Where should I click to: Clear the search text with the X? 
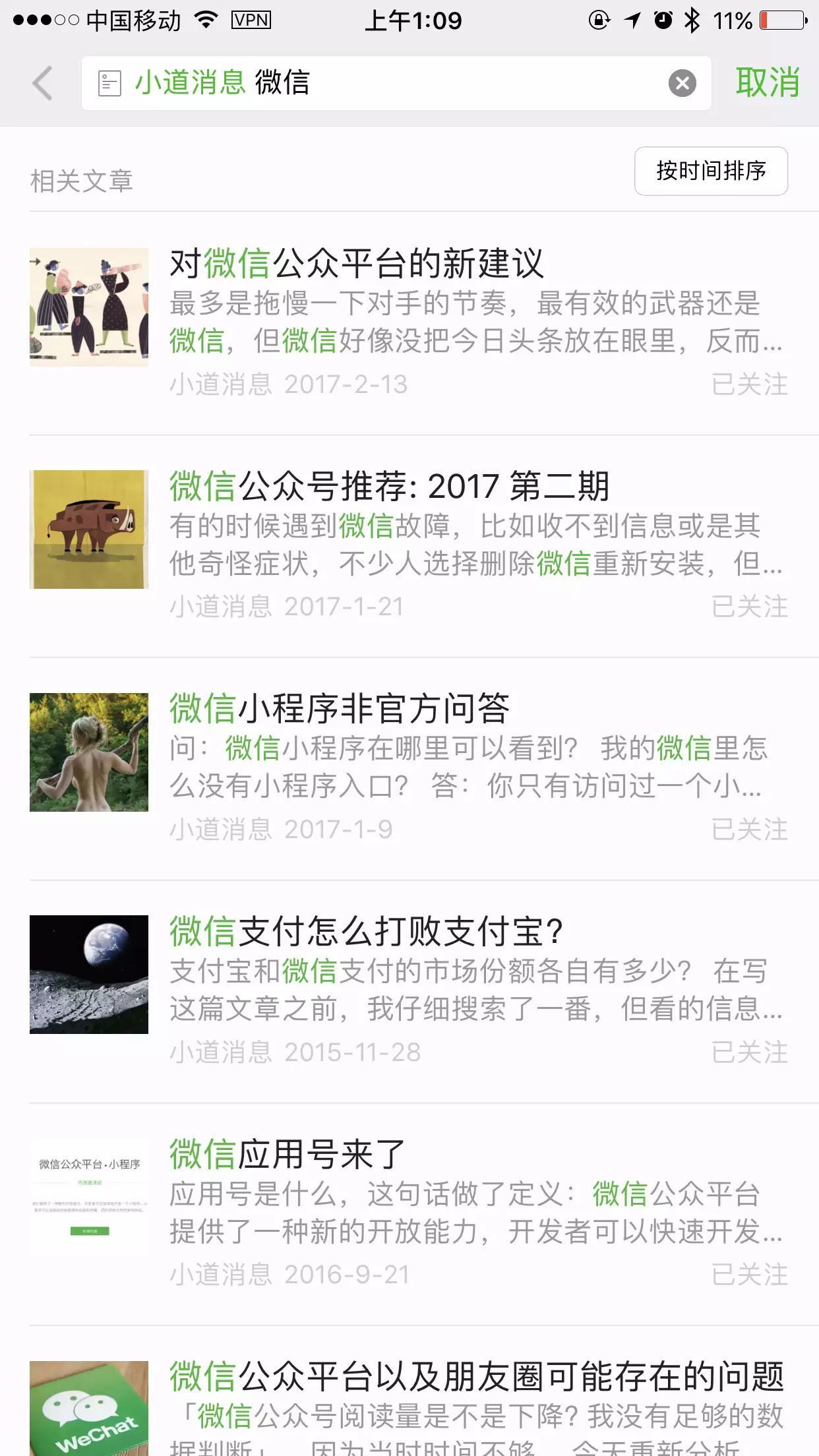click(x=682, y=83)
